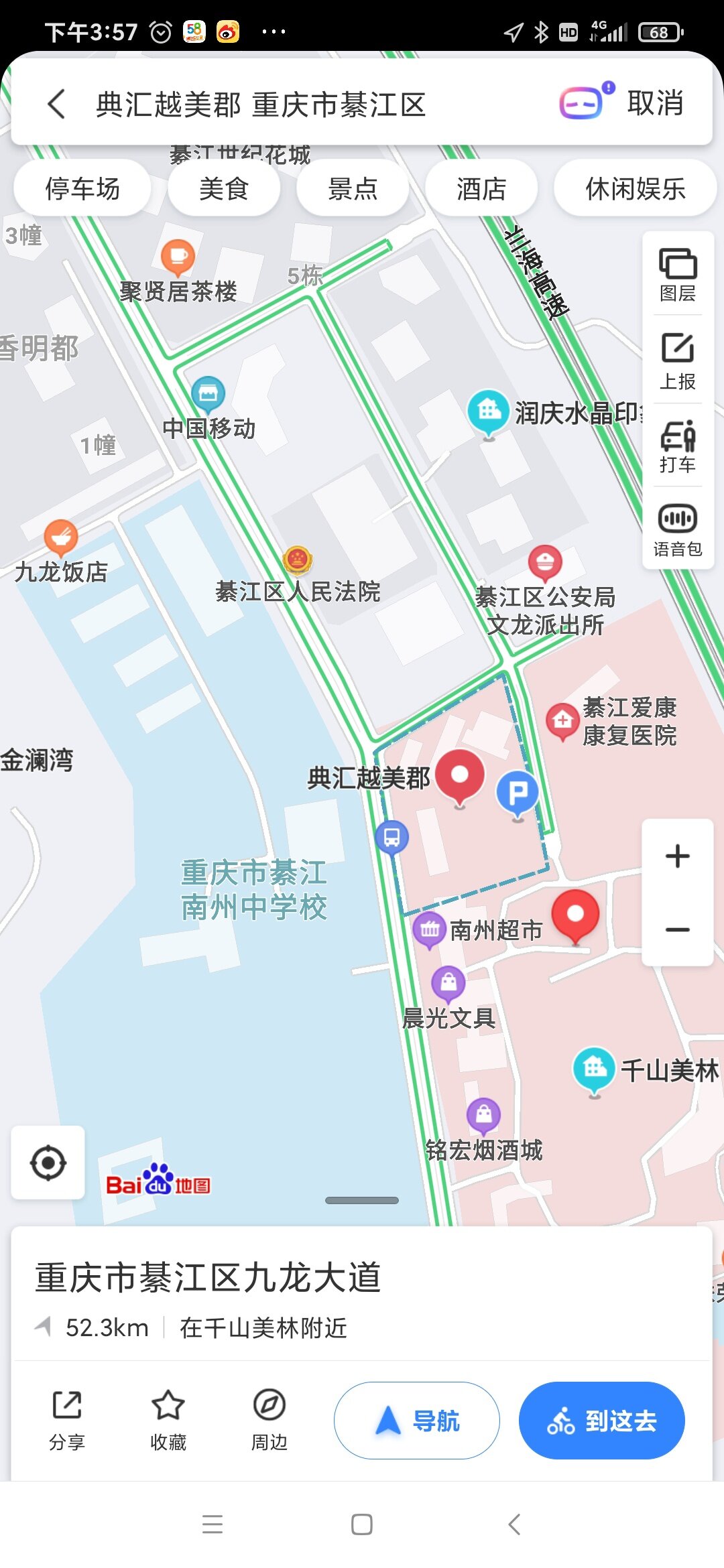Share this location via 分享
724x1568 pixels.
tap(67, 1419)
